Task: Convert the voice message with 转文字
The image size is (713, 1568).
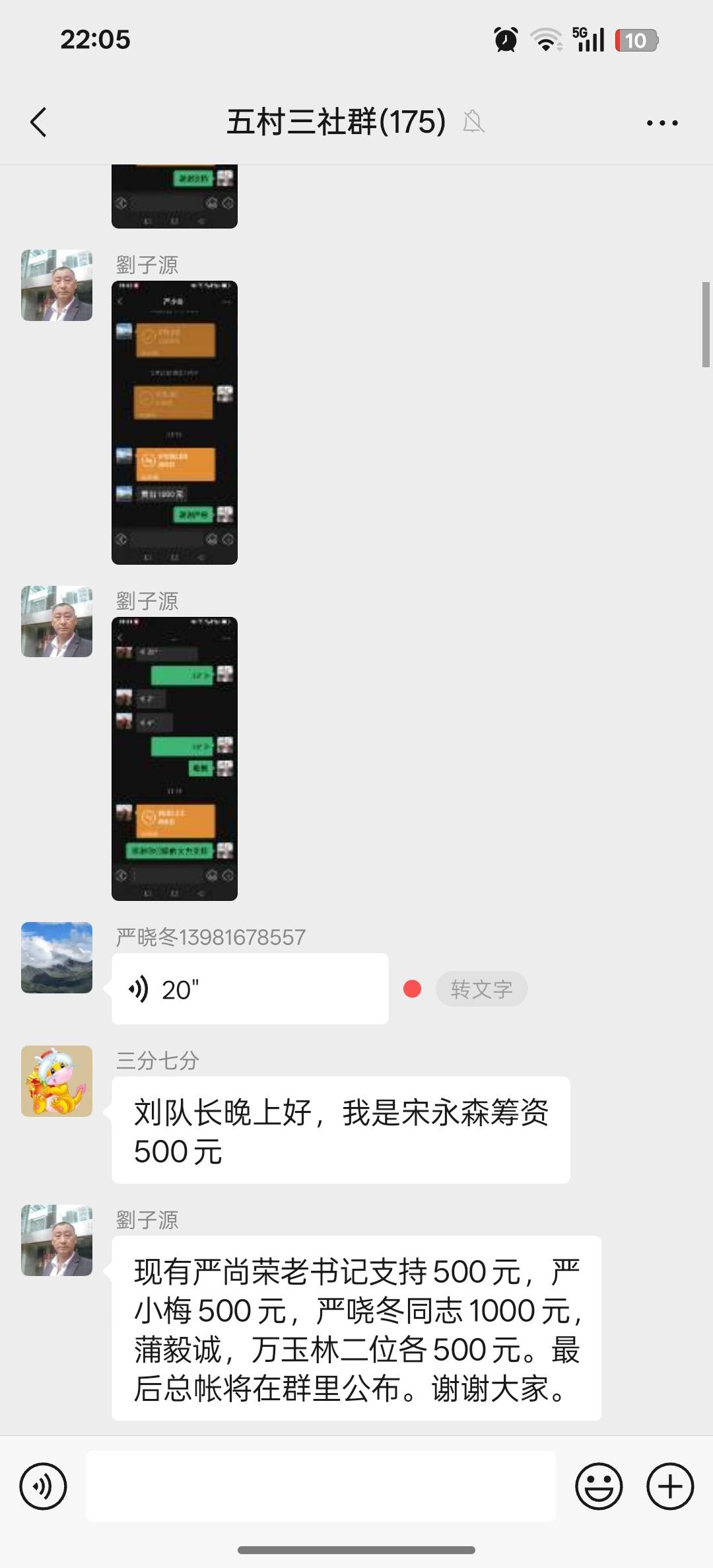Action: point(481,989)
